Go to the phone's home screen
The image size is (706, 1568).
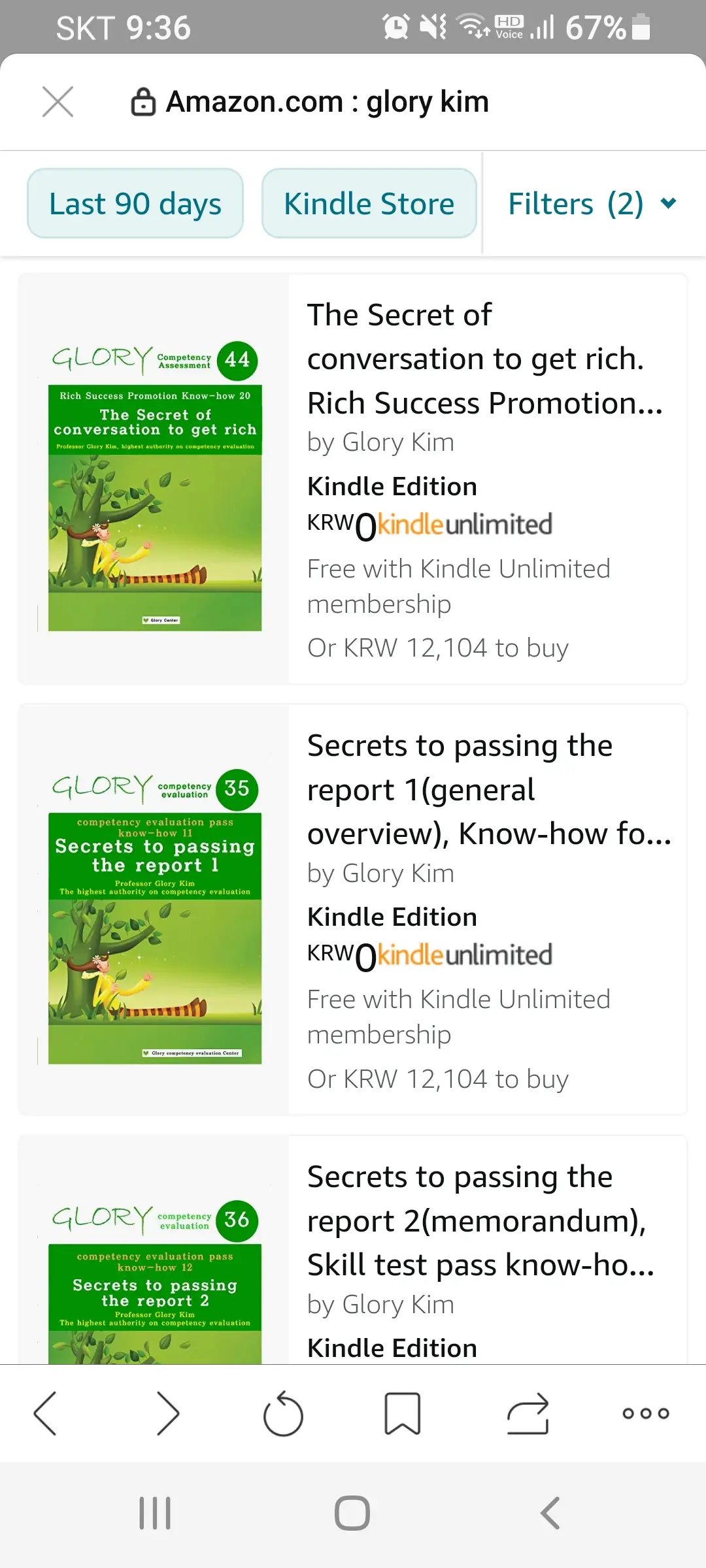pyautogui.click(x=352, y=1513)
